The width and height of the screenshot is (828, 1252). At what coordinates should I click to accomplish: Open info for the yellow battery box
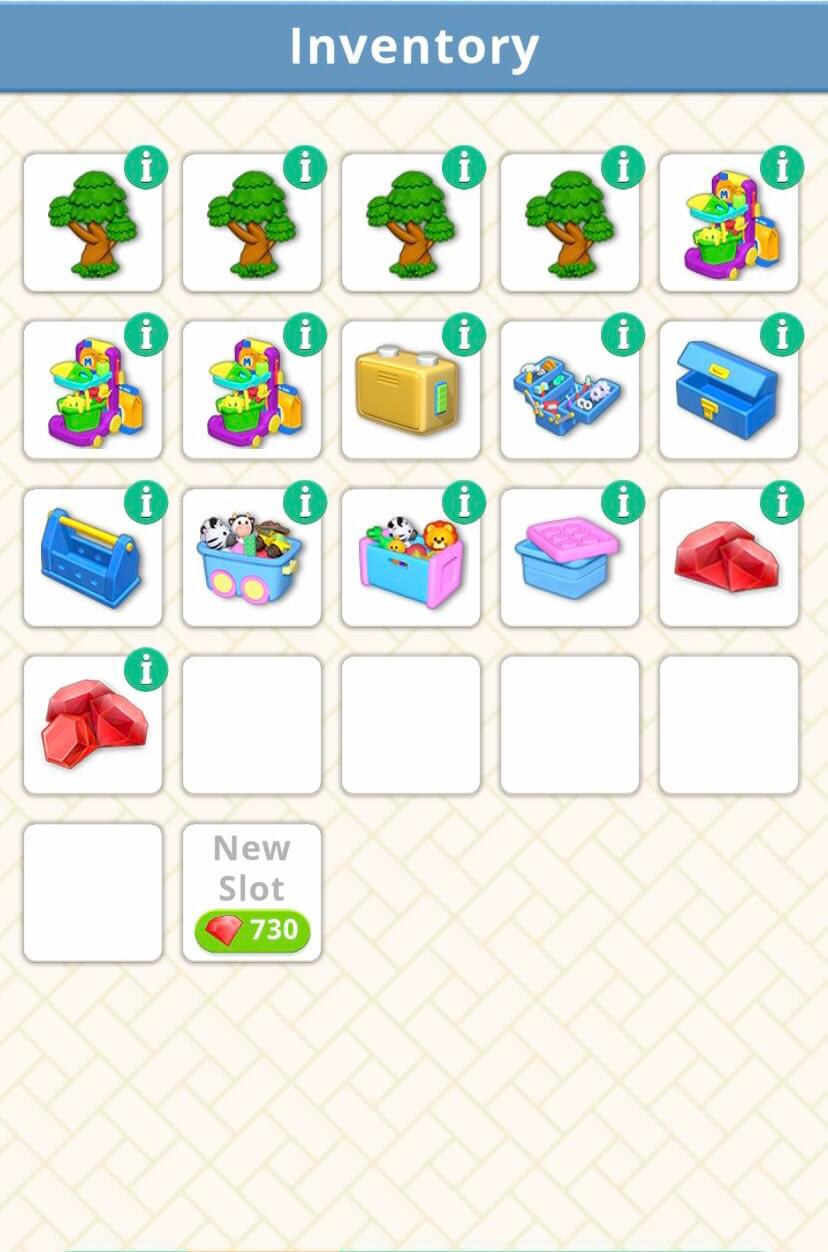point(464,335)
